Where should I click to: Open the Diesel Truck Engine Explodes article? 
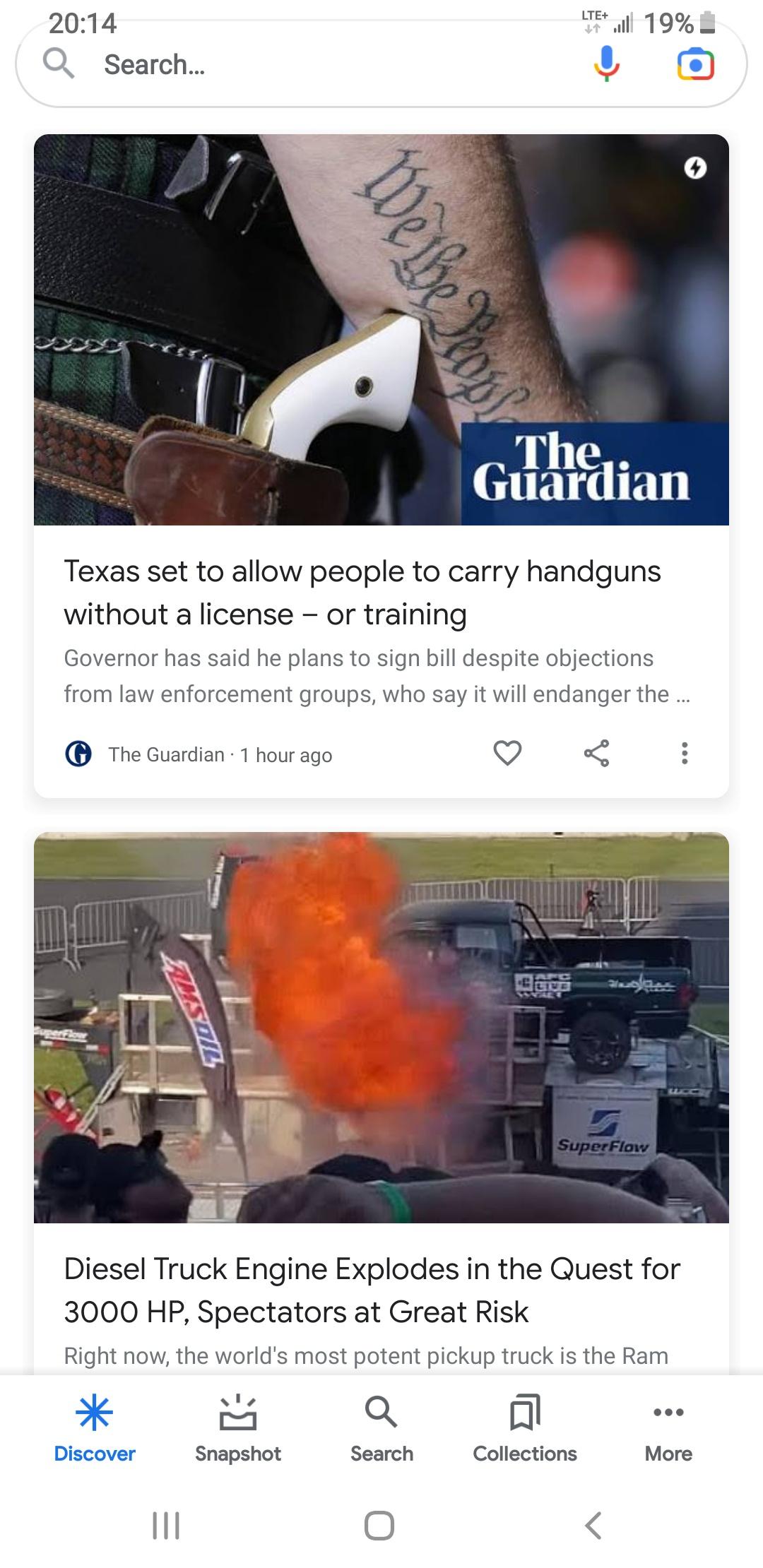(372, 1290)
